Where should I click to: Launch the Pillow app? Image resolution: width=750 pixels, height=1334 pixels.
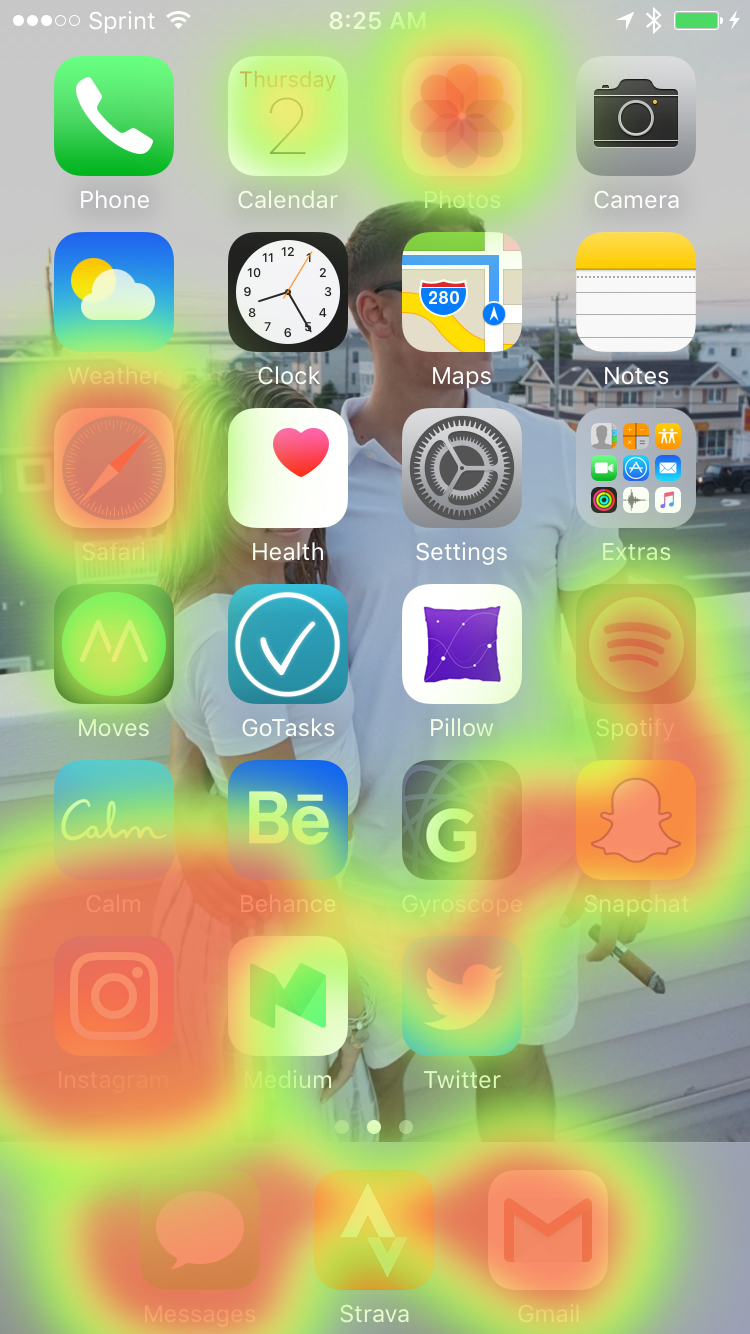coord(462,644)
